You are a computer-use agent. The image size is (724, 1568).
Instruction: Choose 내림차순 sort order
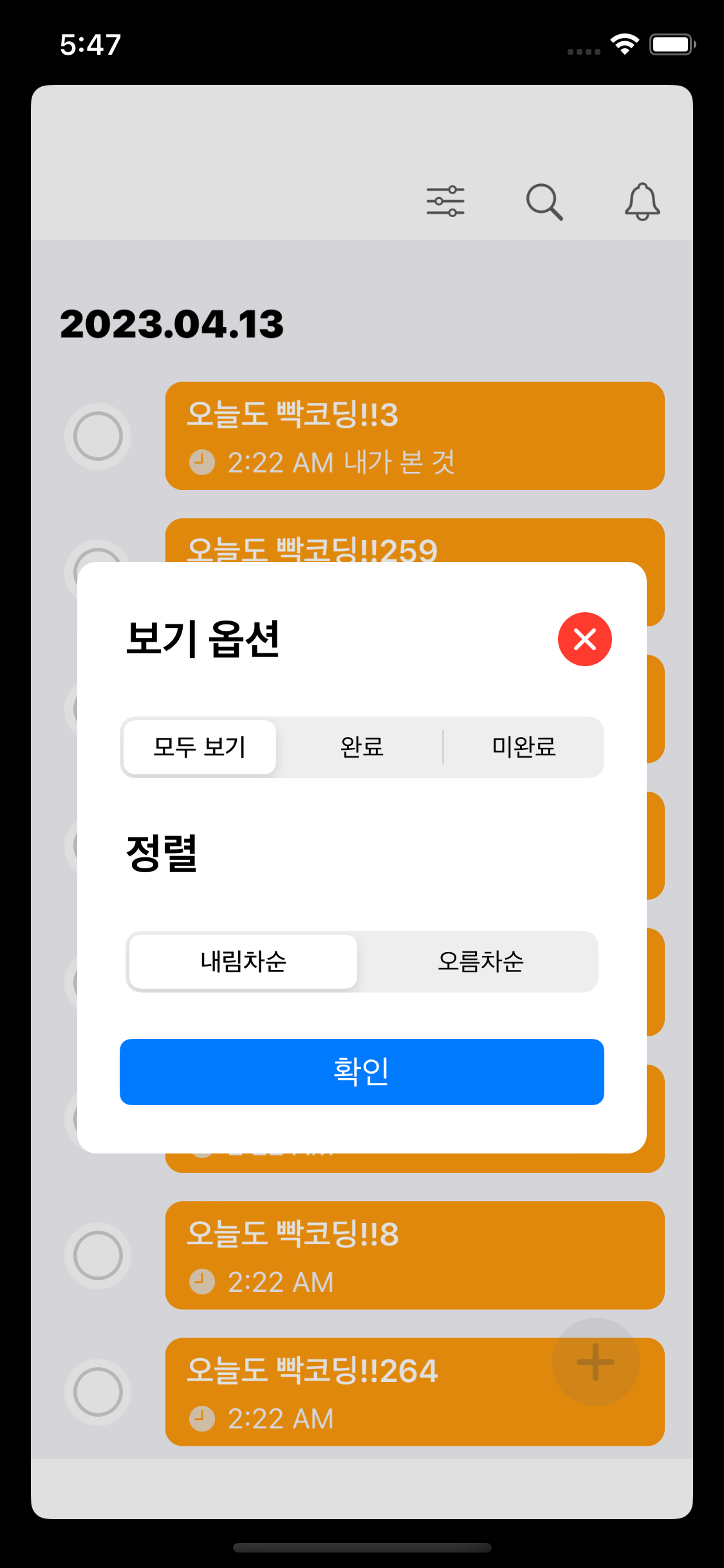[243, 961]
